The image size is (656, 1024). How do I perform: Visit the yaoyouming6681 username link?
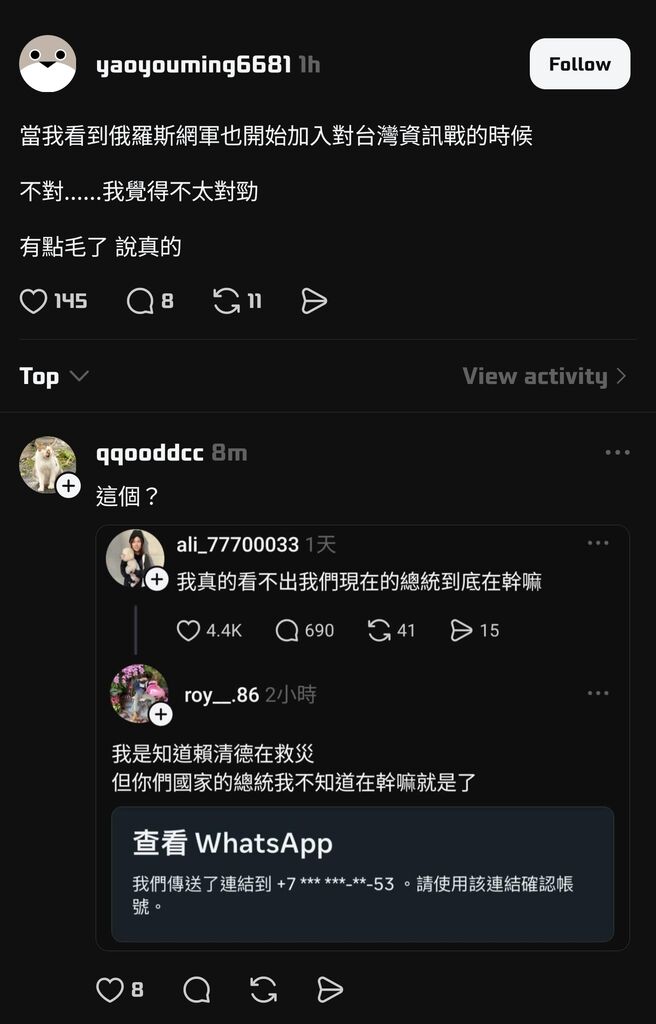(x=193, y=65)
